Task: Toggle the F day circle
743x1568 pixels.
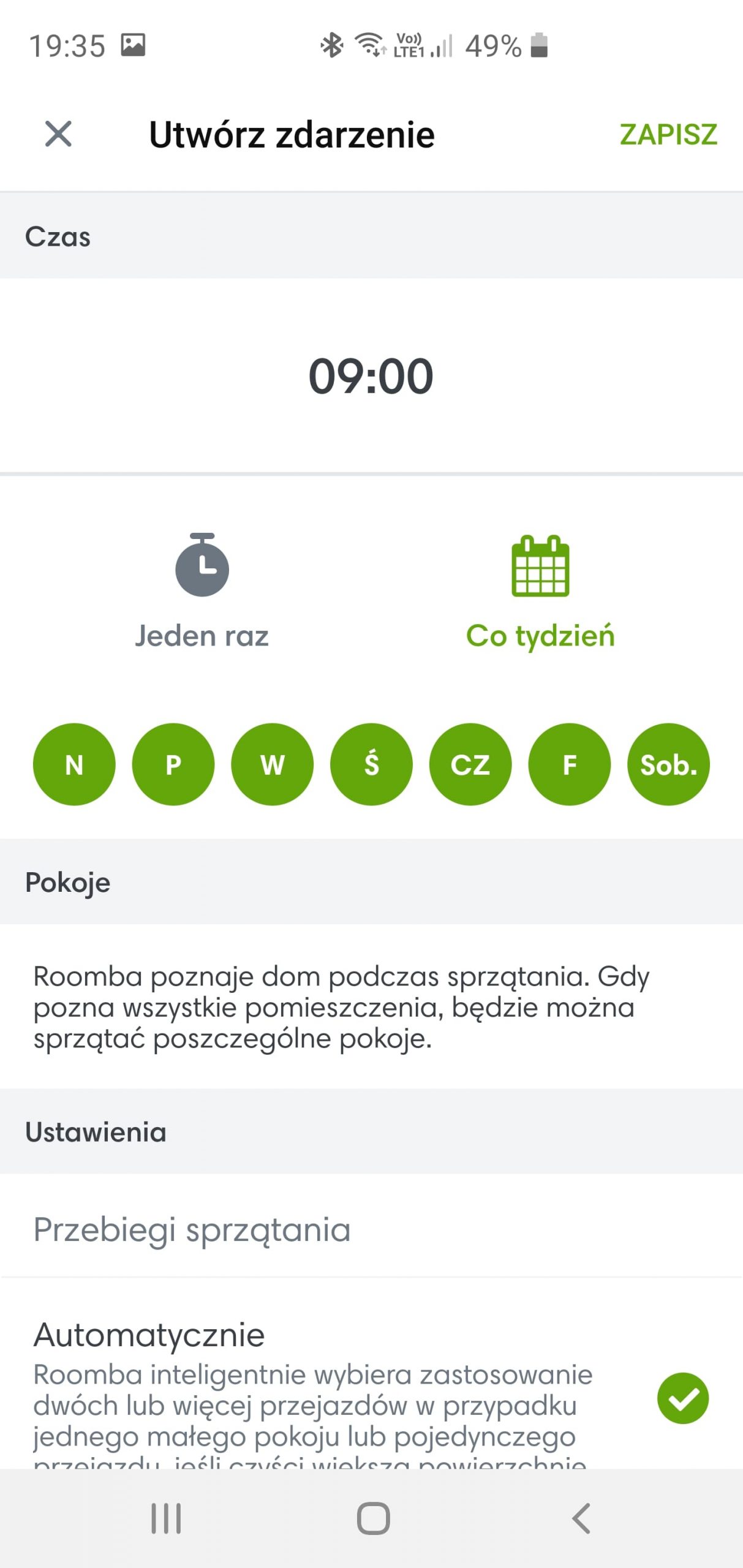Action: (x=570, y=764)
